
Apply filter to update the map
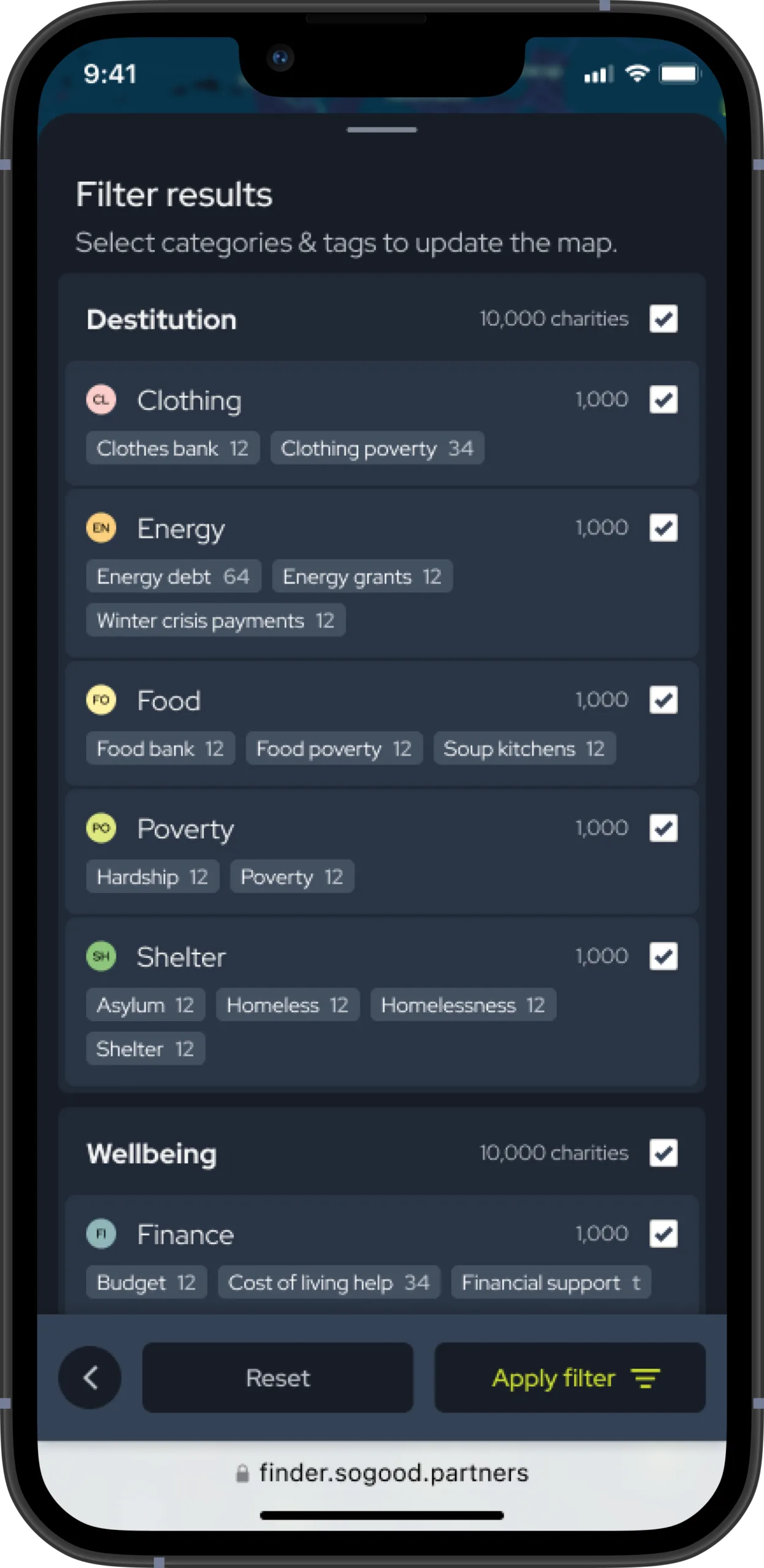click(x=570, y=1378)
